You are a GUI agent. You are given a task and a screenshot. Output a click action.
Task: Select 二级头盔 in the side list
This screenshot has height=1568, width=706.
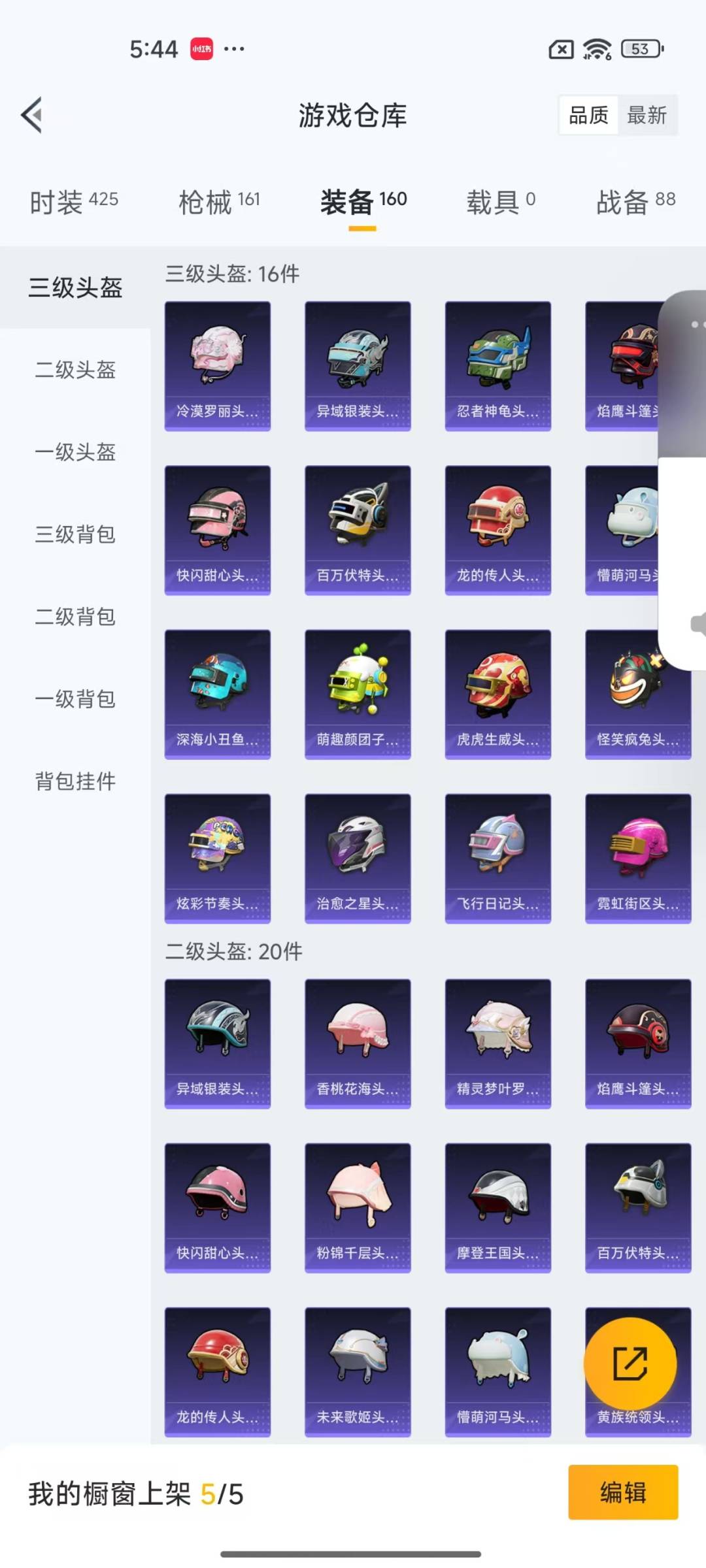click(75, 370)
